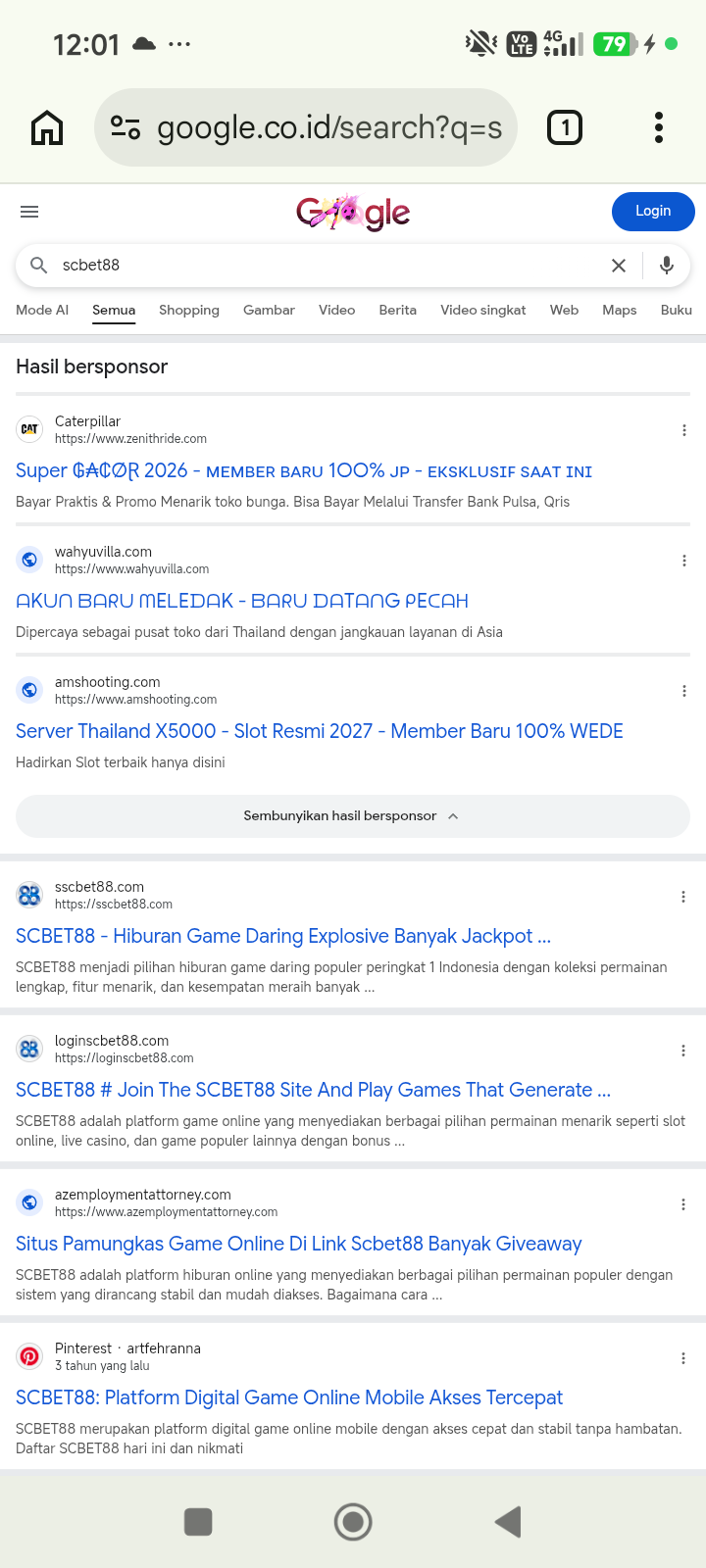Image resolution: width=706 pixels, height=1568 pixels.
Task: Open the loginscbet88.com Join The SCBET88 result
Action: click(x=314, y=1090)
